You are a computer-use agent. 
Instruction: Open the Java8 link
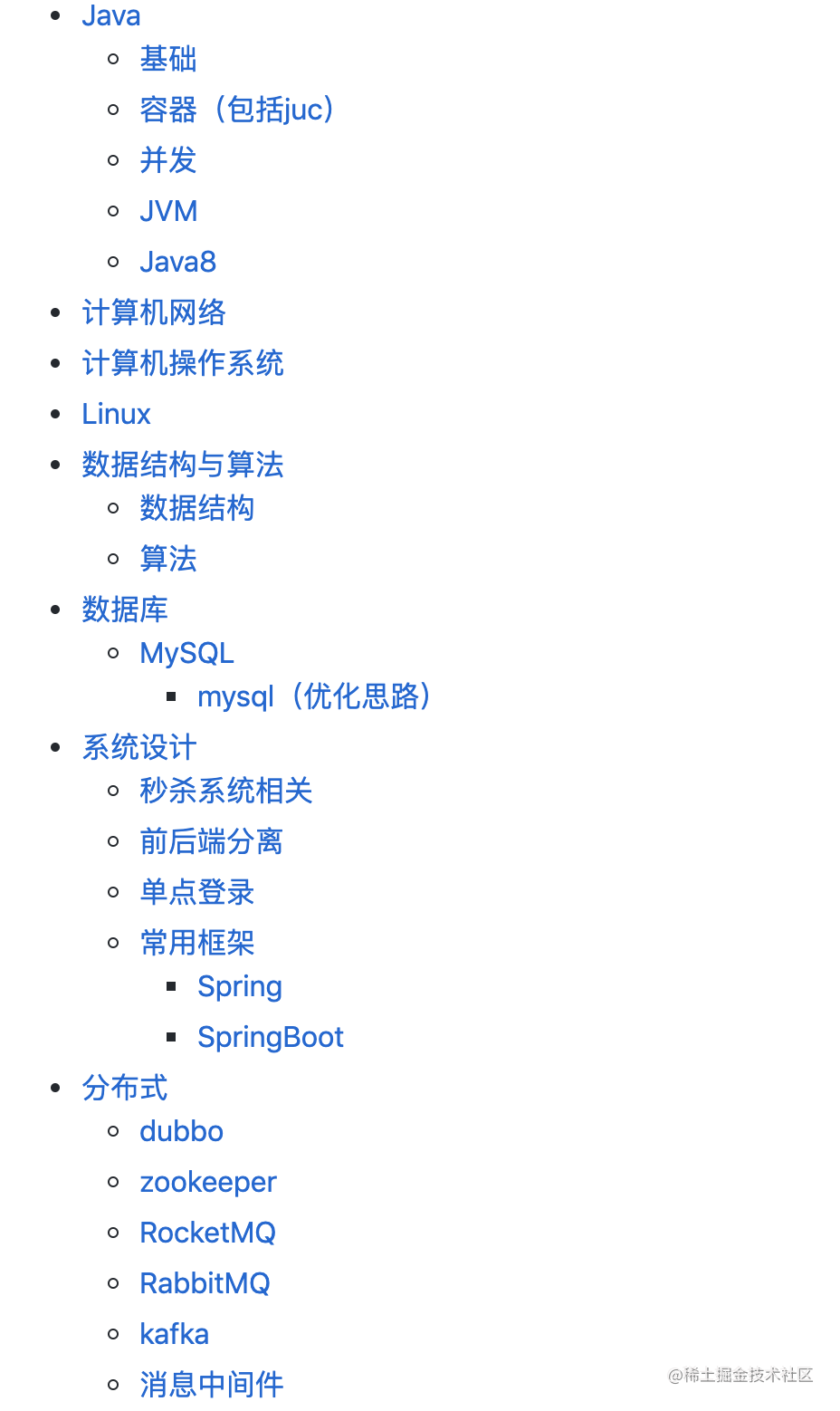(178, 262)
